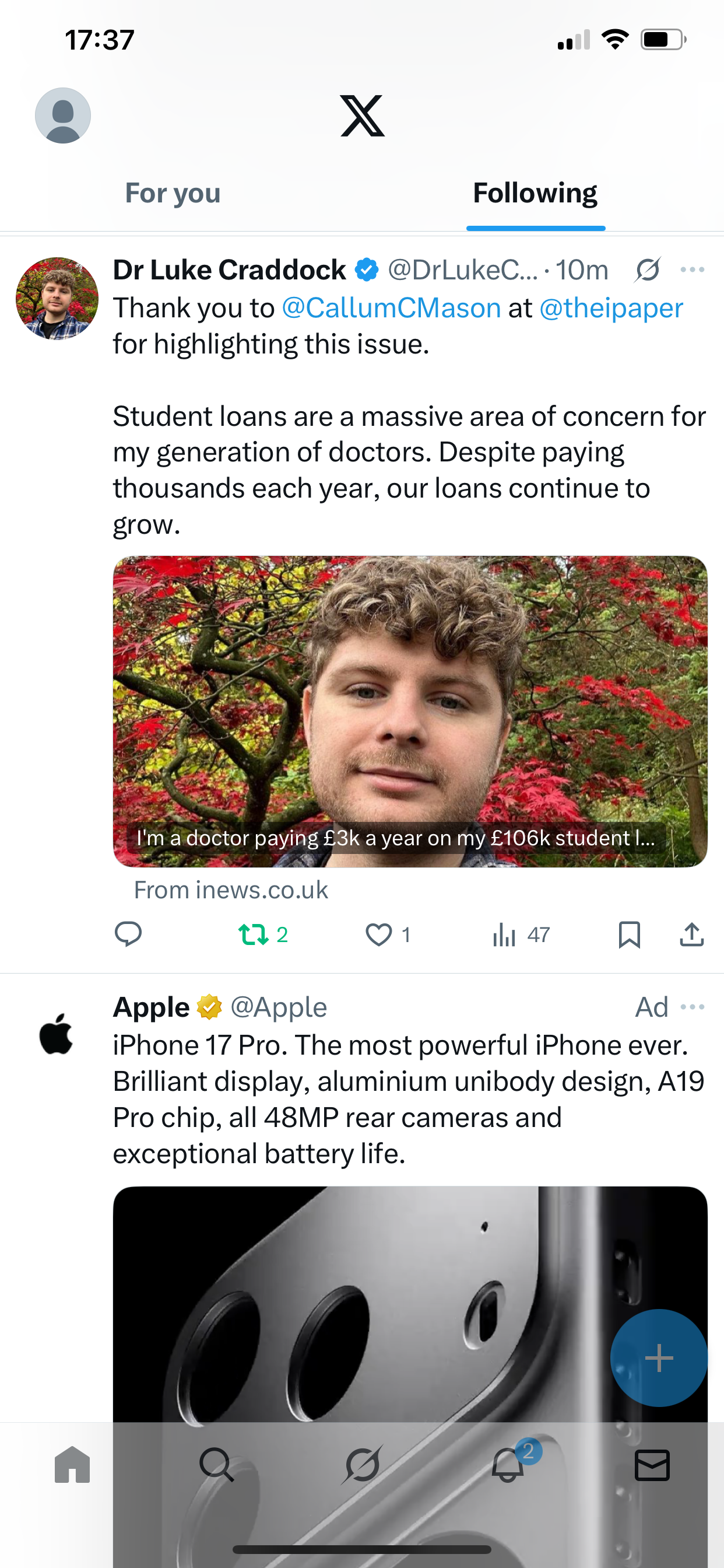Image resolution: width=724 pixels, height=1568 pixels.
Task: Open the search tab
Action: (217, 1465)
